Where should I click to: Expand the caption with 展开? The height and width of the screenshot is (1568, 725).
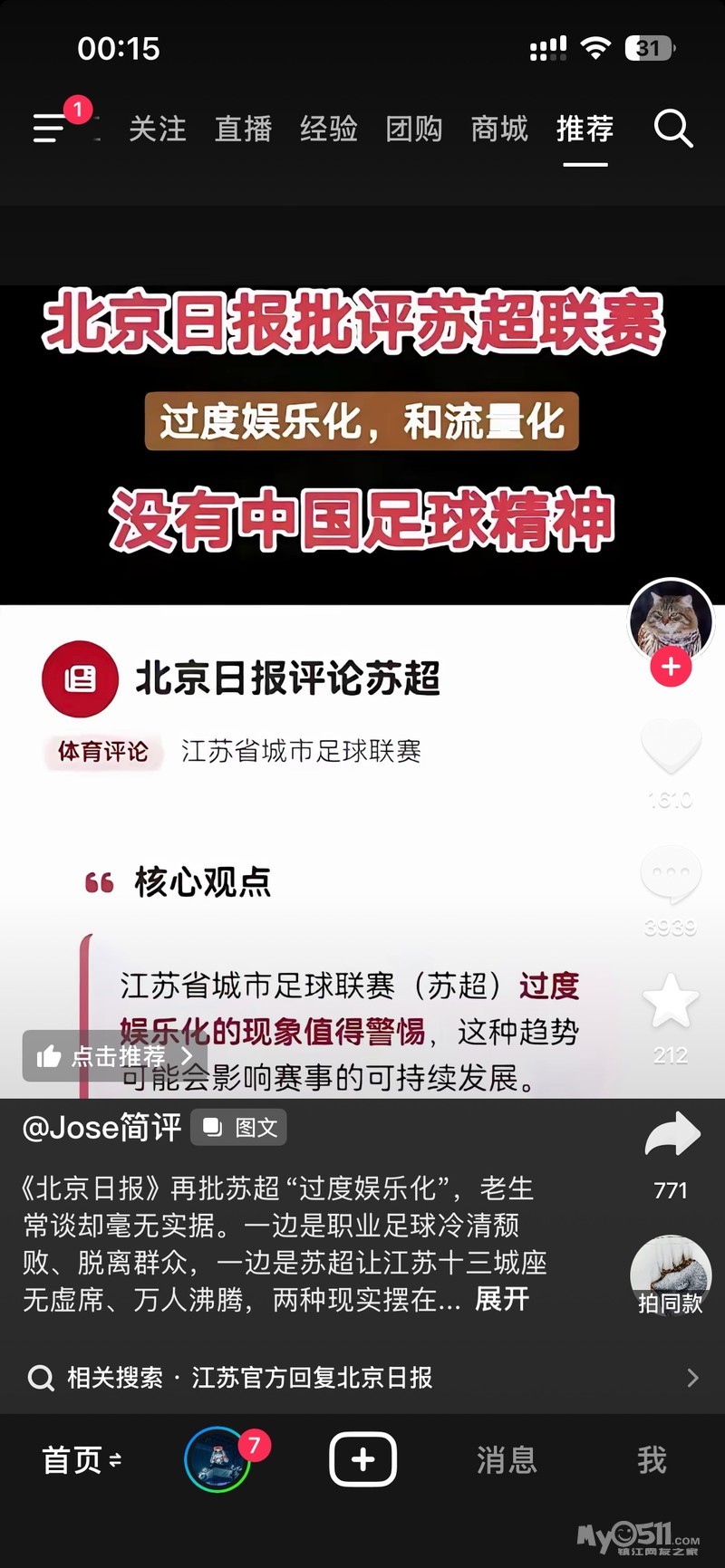point(502,1299)
